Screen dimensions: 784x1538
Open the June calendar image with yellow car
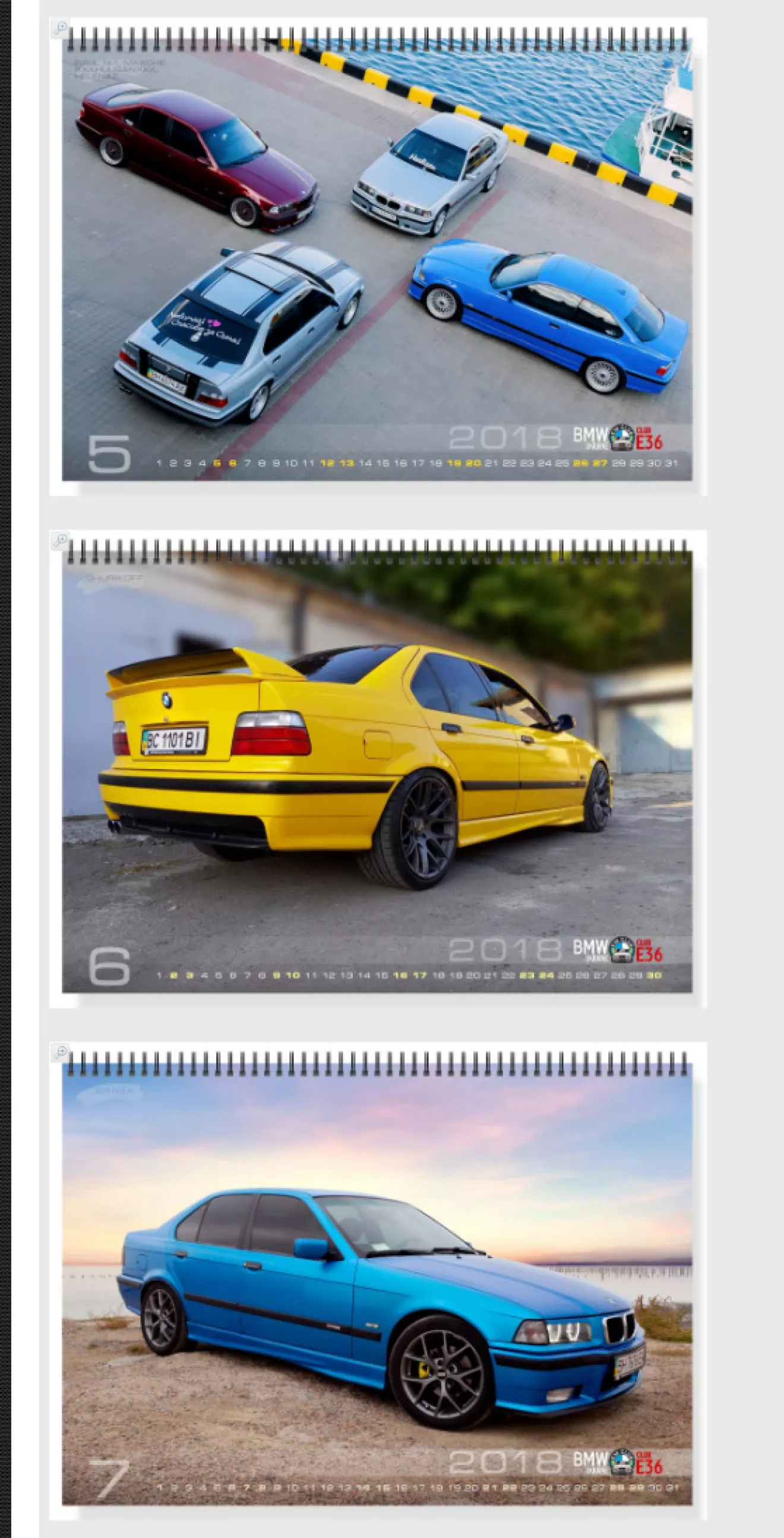click(377, 770)
